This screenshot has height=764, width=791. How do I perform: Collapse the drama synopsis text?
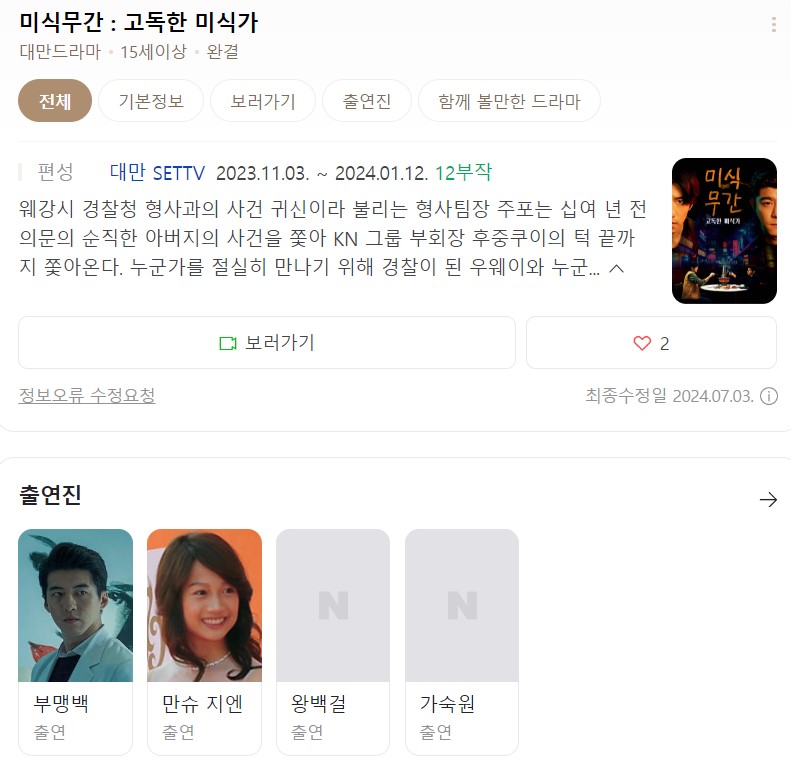(x=617, y=269)
